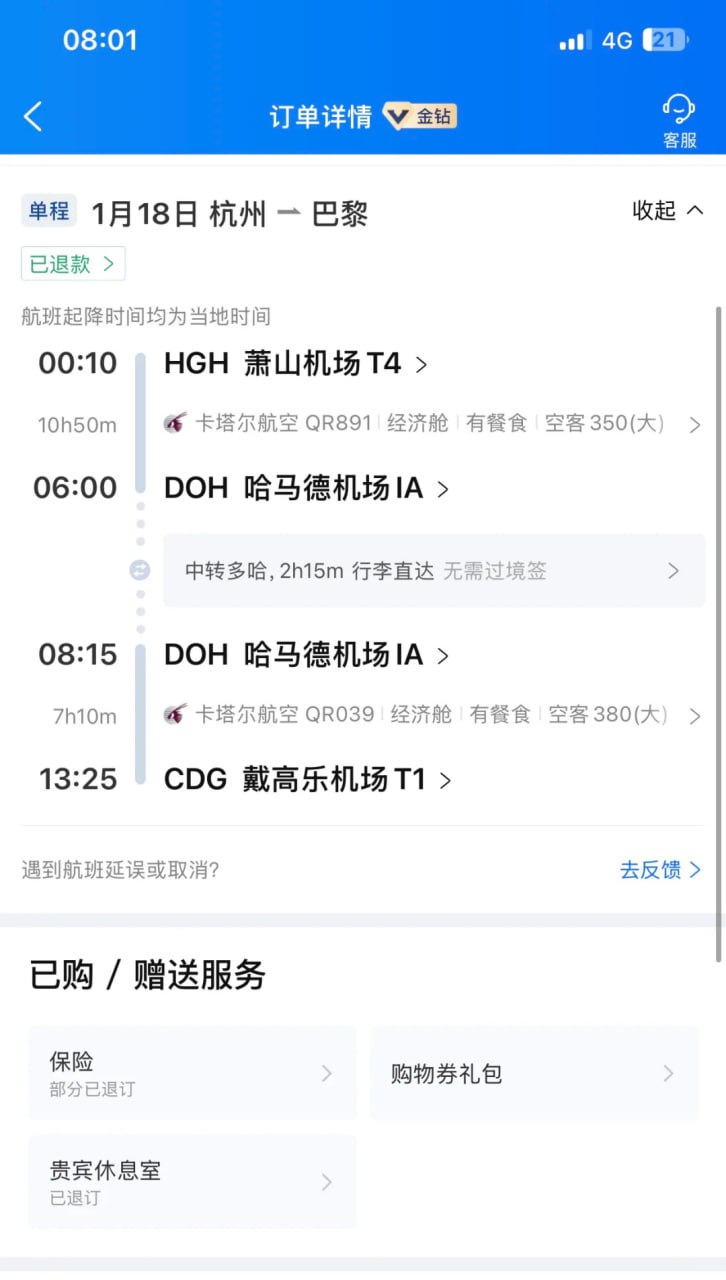Expand QR891 flight details chevron

click(x=697, y=424)
